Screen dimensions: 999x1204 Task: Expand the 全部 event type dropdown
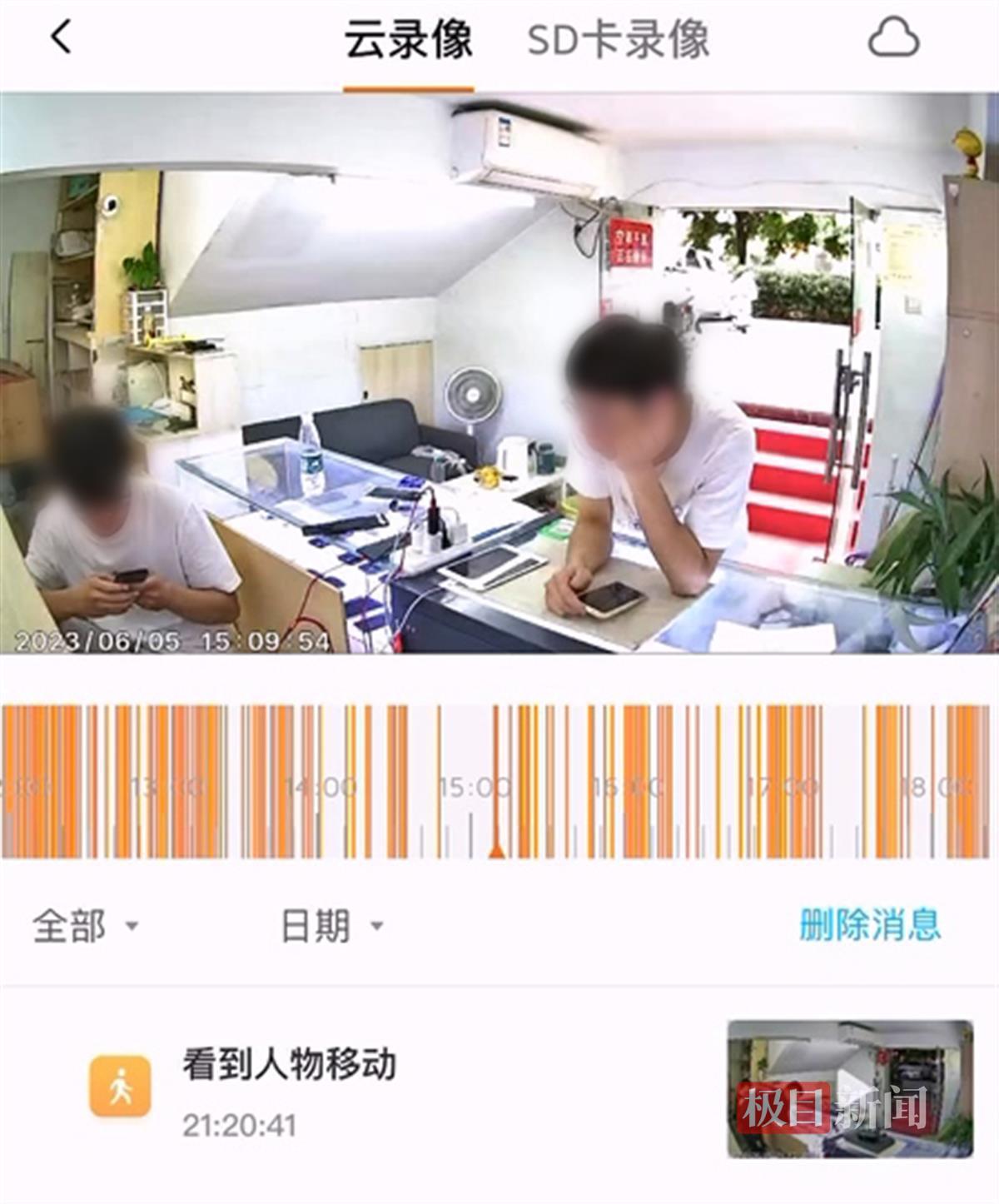85,926
